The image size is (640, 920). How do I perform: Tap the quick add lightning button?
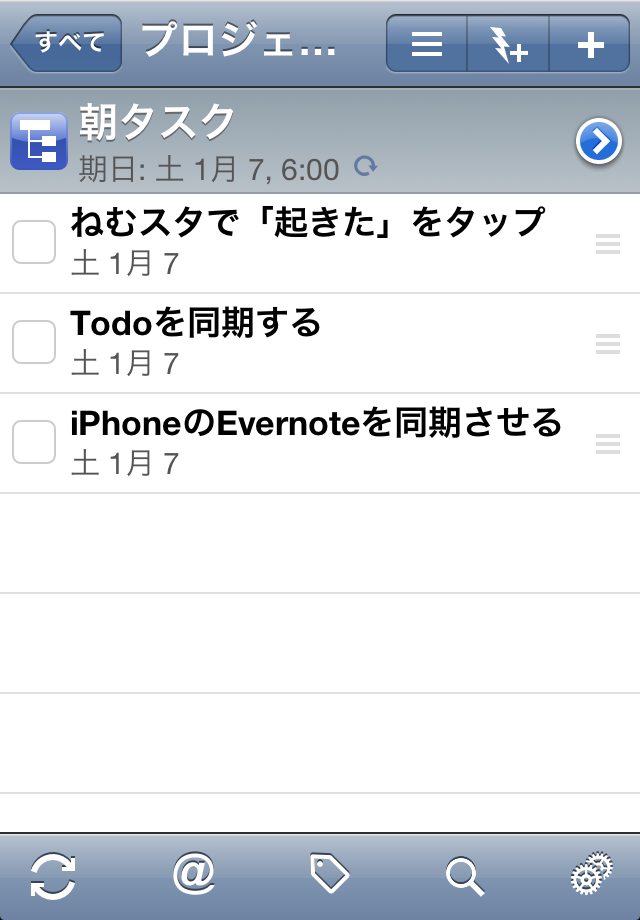click(x=508, y=45)
